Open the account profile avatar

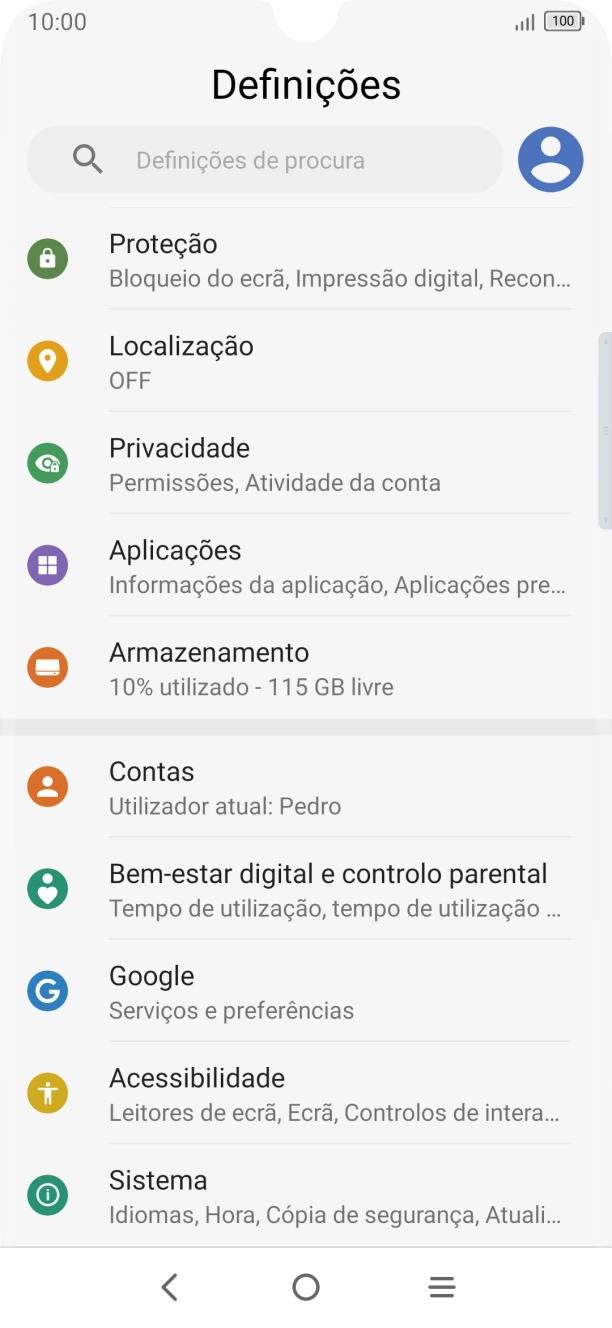click(x=550, y=160)
